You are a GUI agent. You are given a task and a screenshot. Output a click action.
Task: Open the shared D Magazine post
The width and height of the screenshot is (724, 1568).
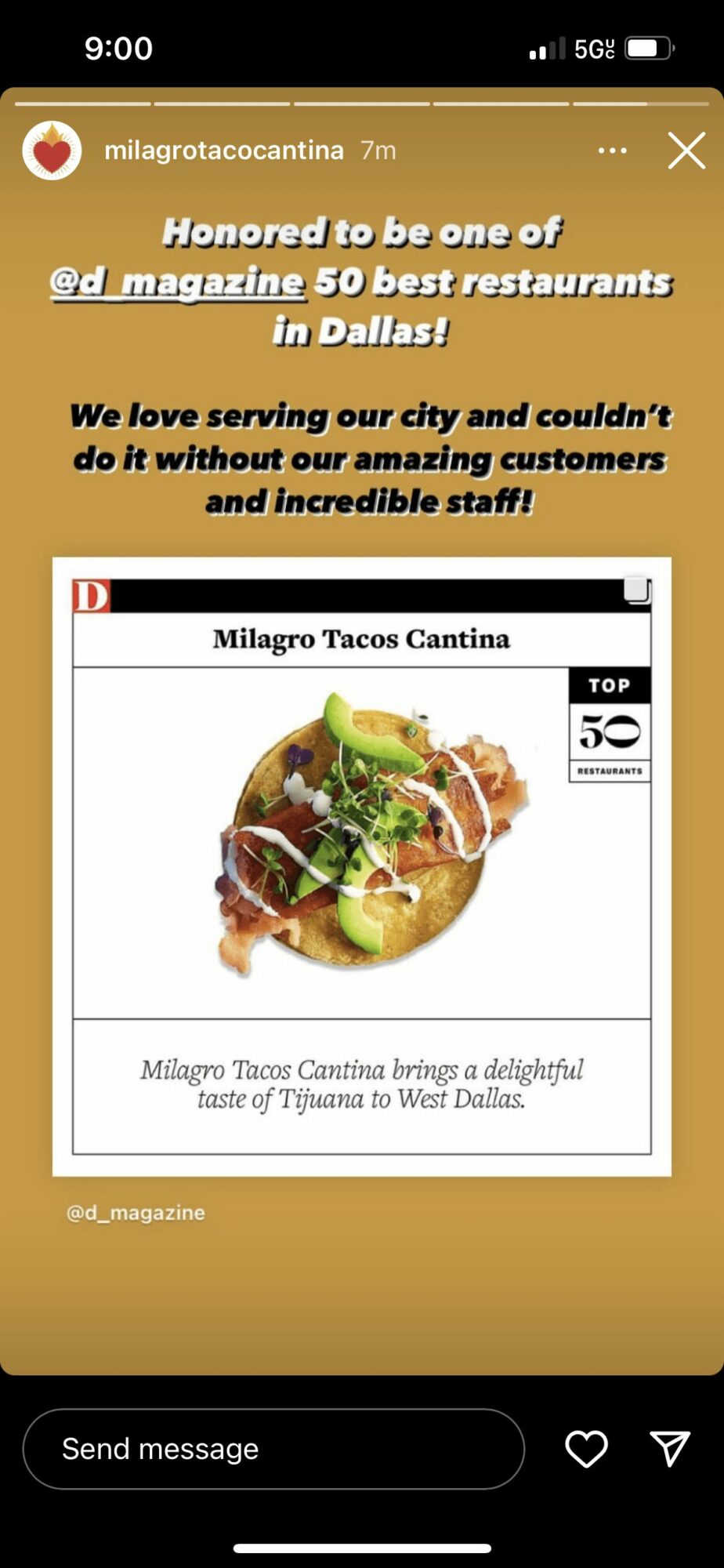tap(361, 866)
